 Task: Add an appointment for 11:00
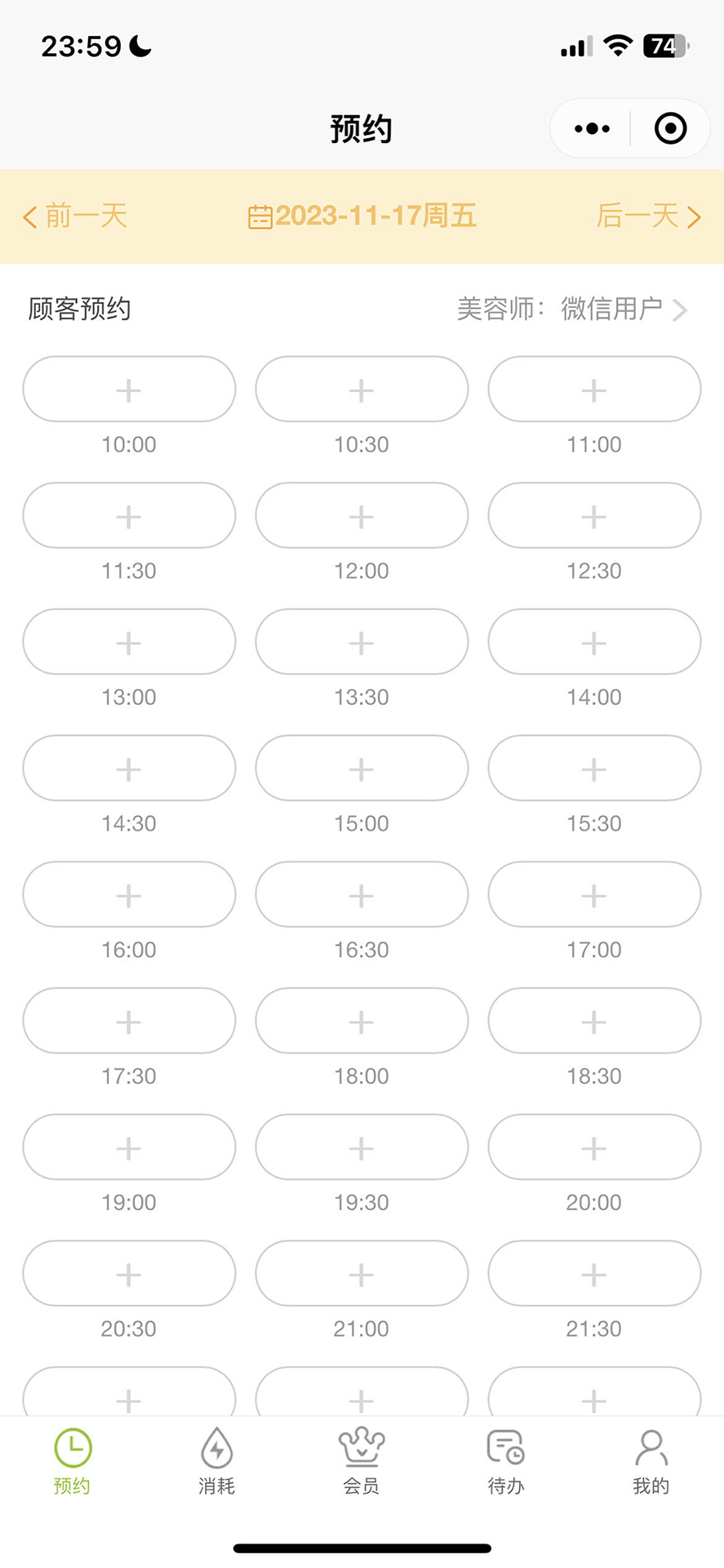click(594, 390)
